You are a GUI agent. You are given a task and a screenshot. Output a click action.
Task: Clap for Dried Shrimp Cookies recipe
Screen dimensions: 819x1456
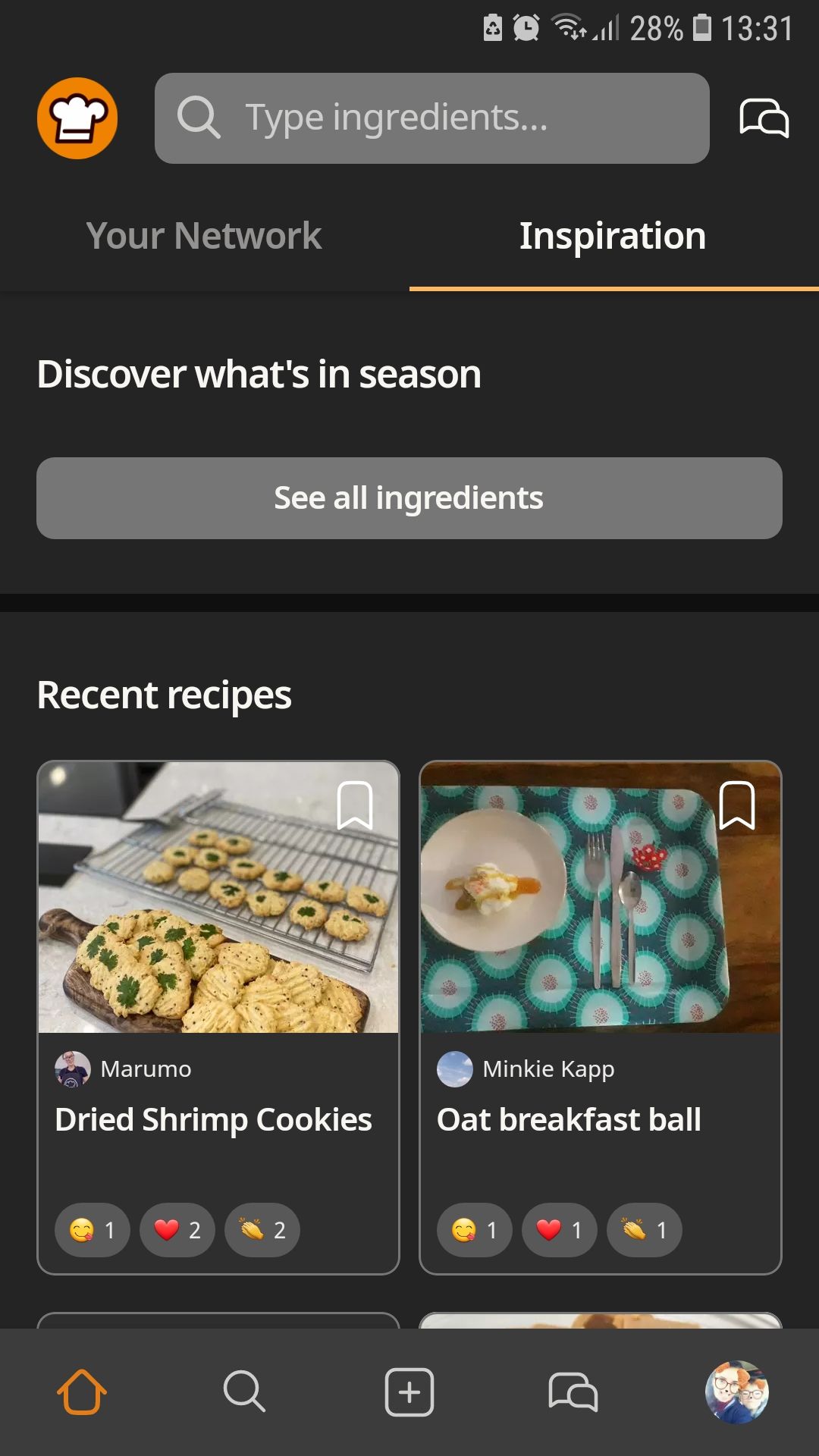point(262,1230)
